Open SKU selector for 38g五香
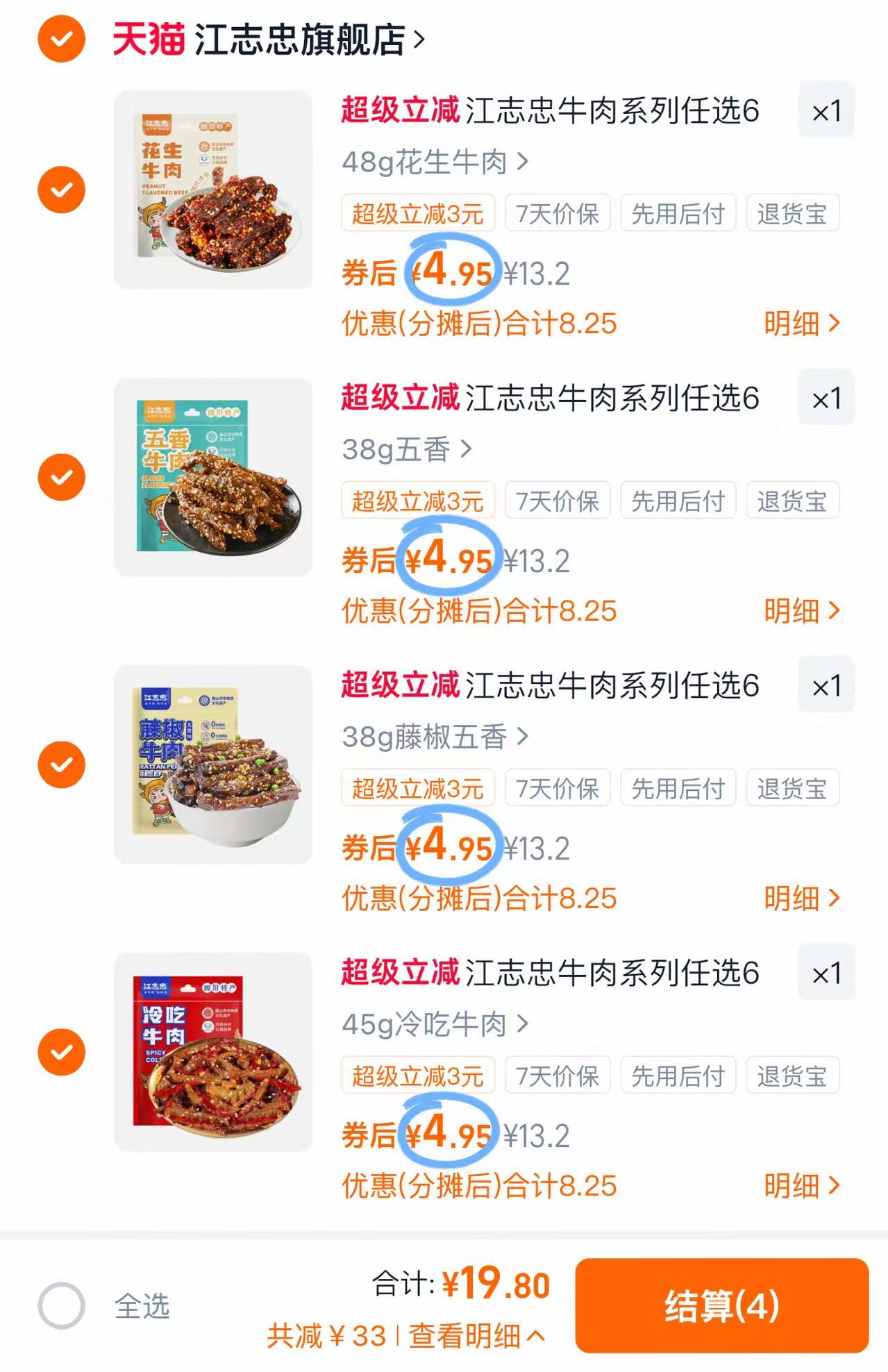This screenshot has height=1372, width=888. (x=408, y=450)
